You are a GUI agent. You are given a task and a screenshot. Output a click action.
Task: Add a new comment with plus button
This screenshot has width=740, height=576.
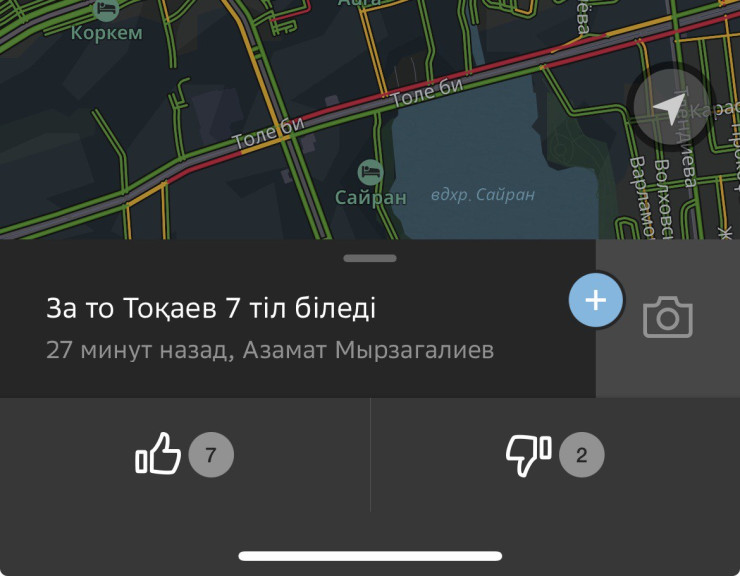coord(596,300)
